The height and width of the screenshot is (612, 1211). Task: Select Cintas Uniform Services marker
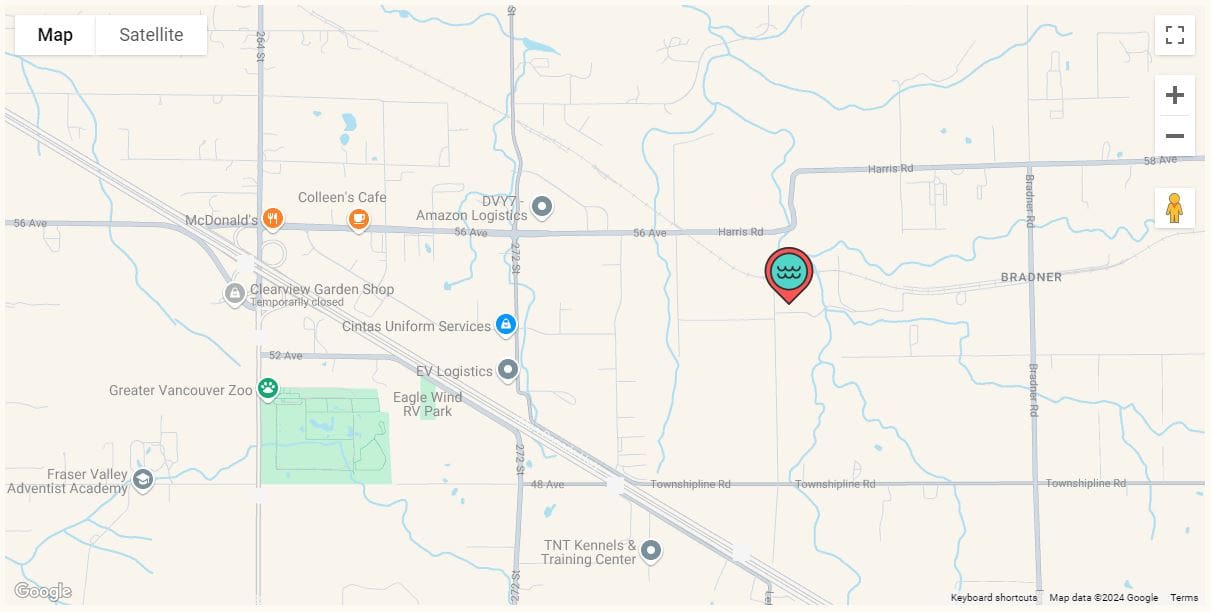506,325
